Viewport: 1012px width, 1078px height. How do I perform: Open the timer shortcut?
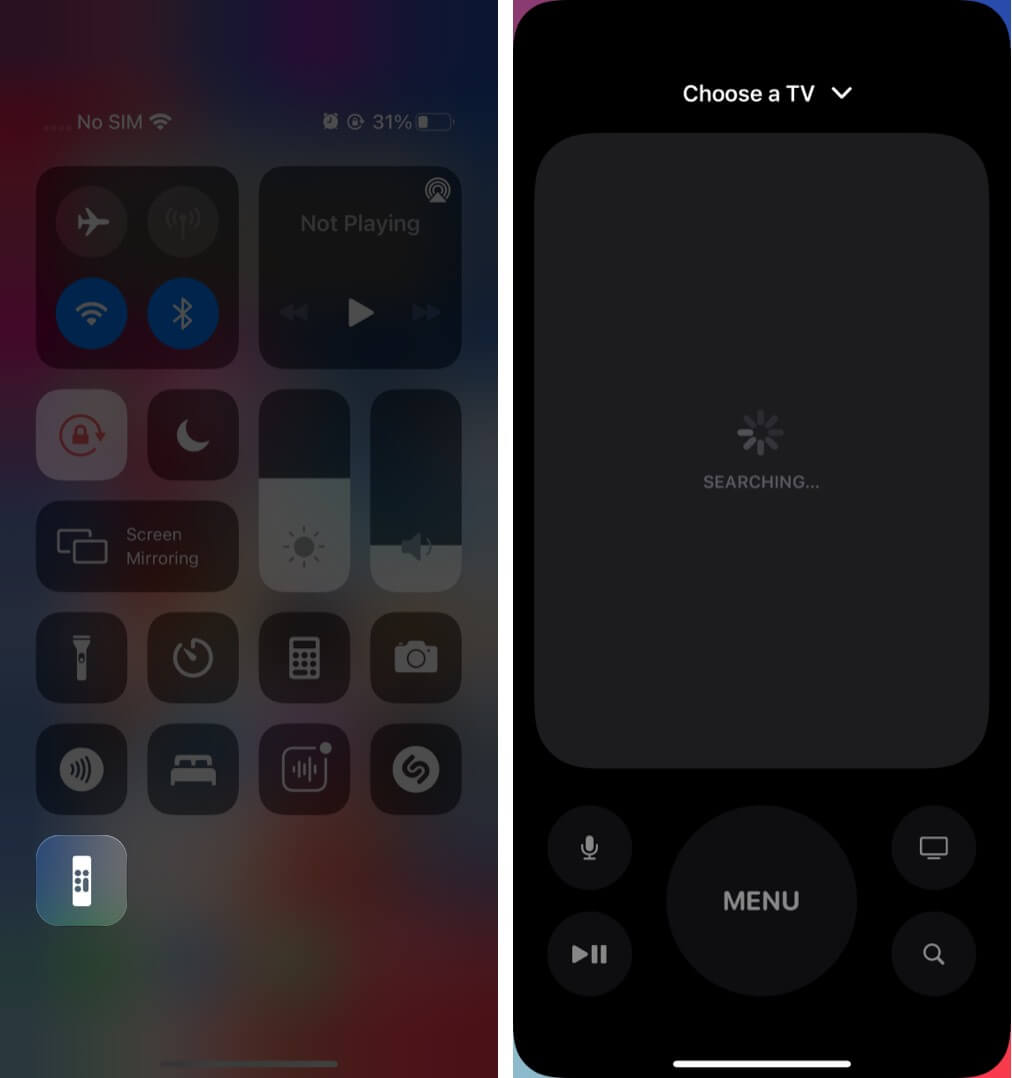click(192, 657)
